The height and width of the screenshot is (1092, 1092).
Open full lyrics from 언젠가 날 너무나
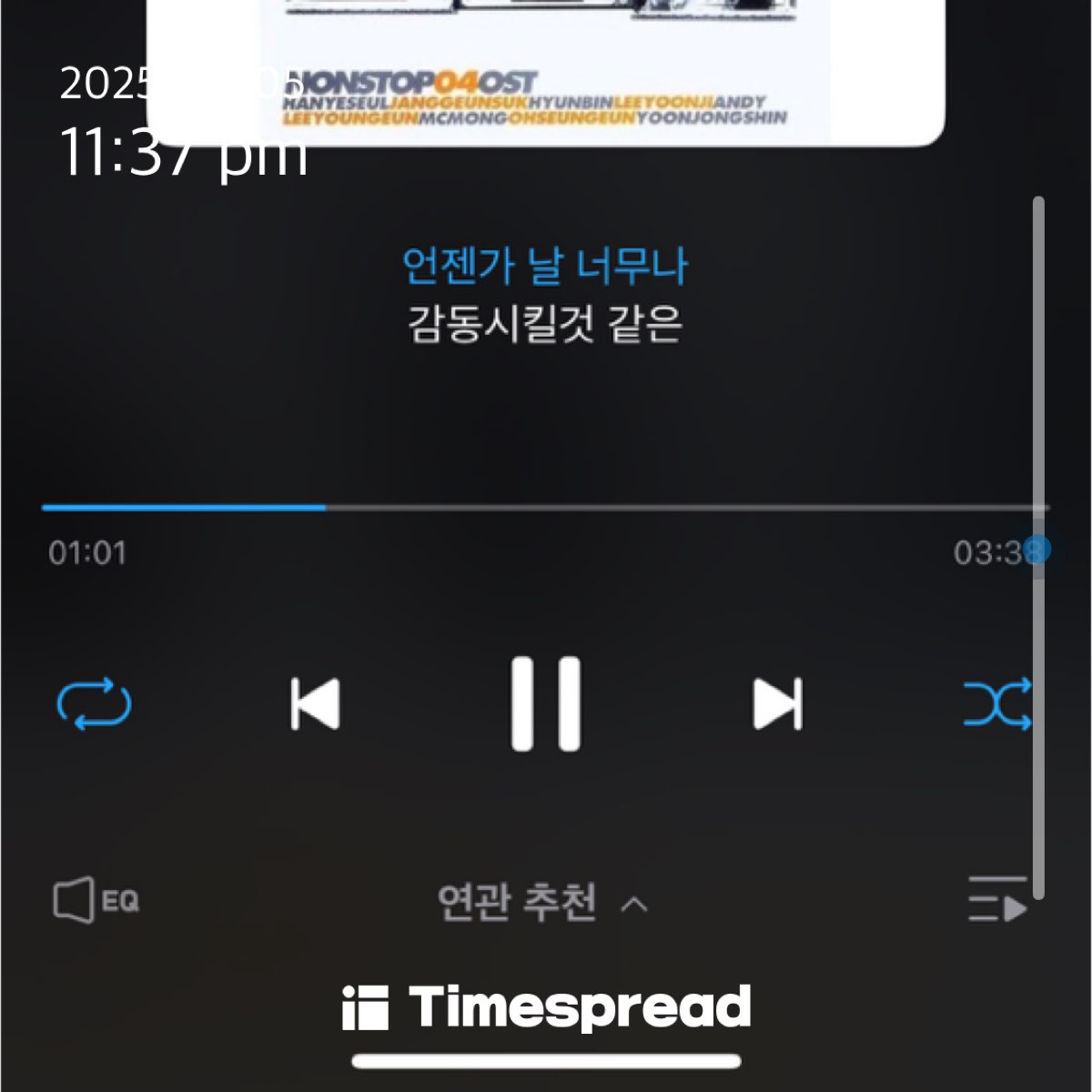tap(544, 266)
